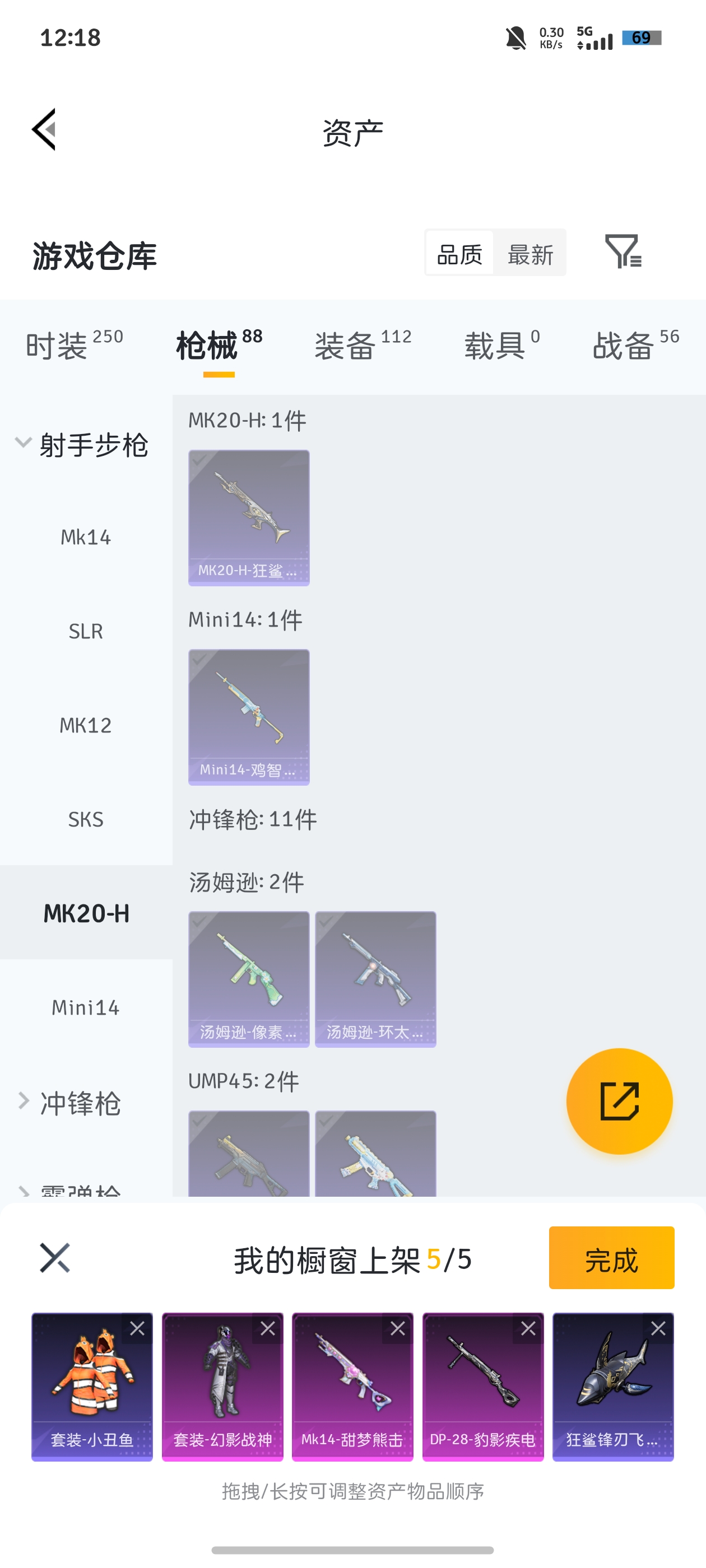Select Mk14 in the side list
The height and width of the screenshot is (1568, 706).
click(x=86, y=538)
